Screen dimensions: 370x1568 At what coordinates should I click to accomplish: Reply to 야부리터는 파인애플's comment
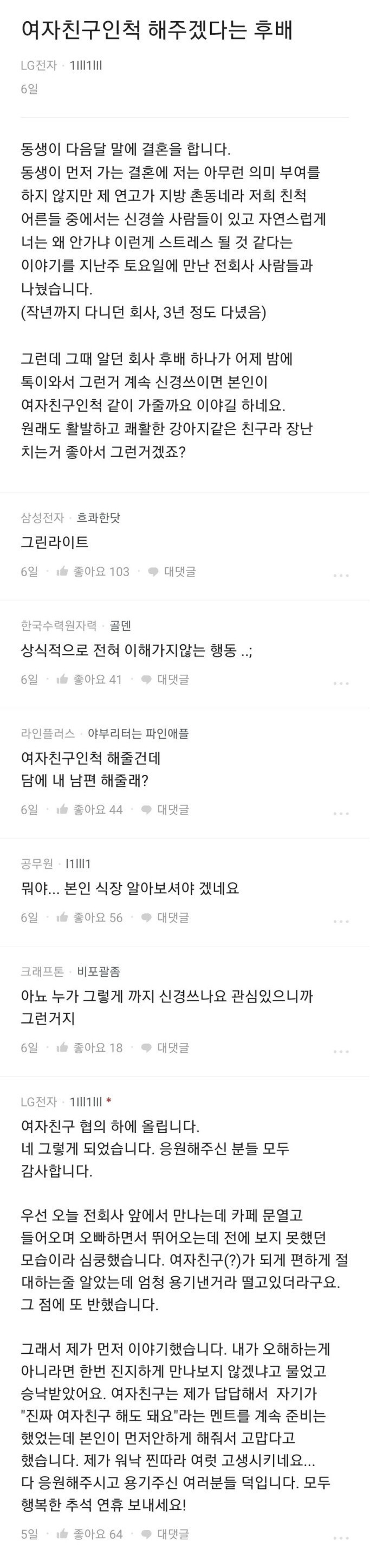pos(165,809)
